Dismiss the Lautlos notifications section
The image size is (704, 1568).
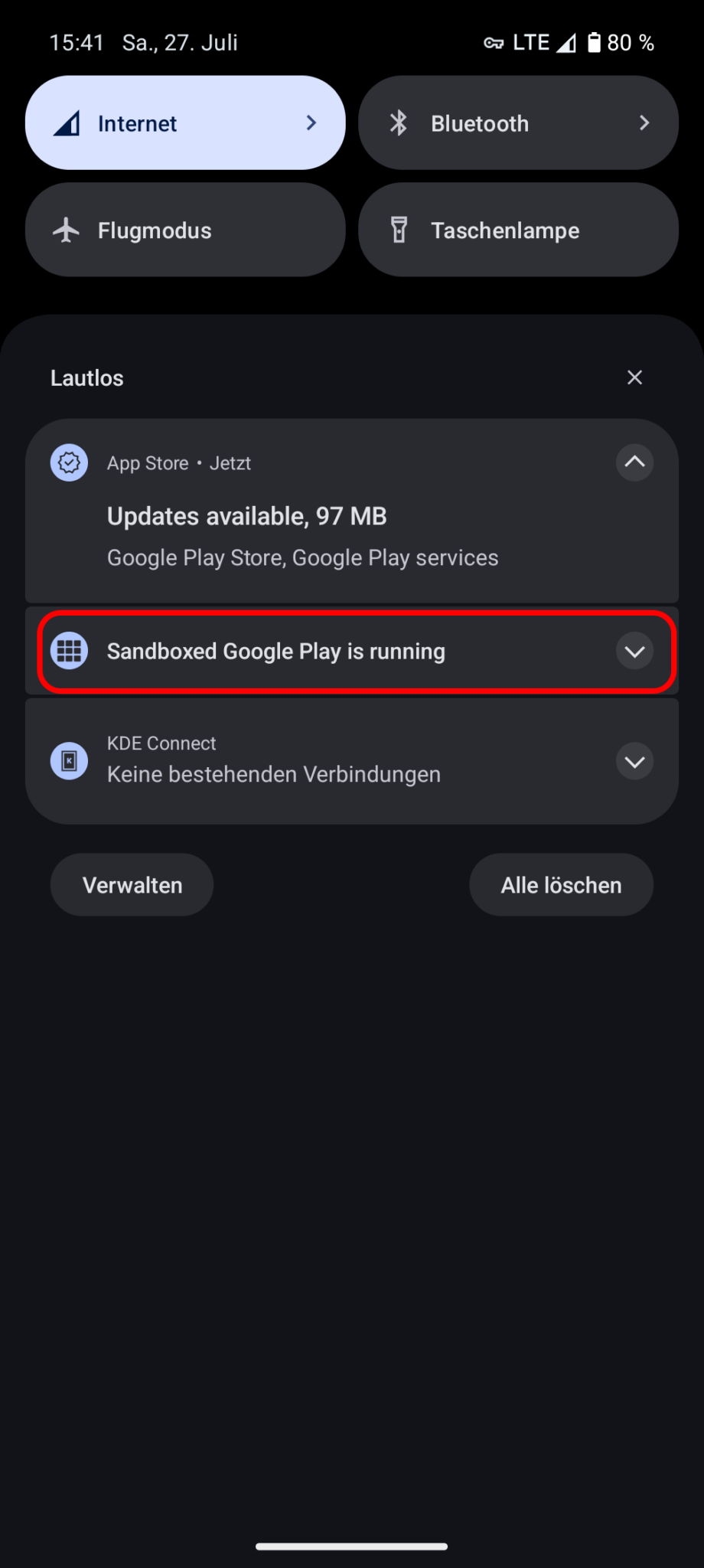(634, 377)
